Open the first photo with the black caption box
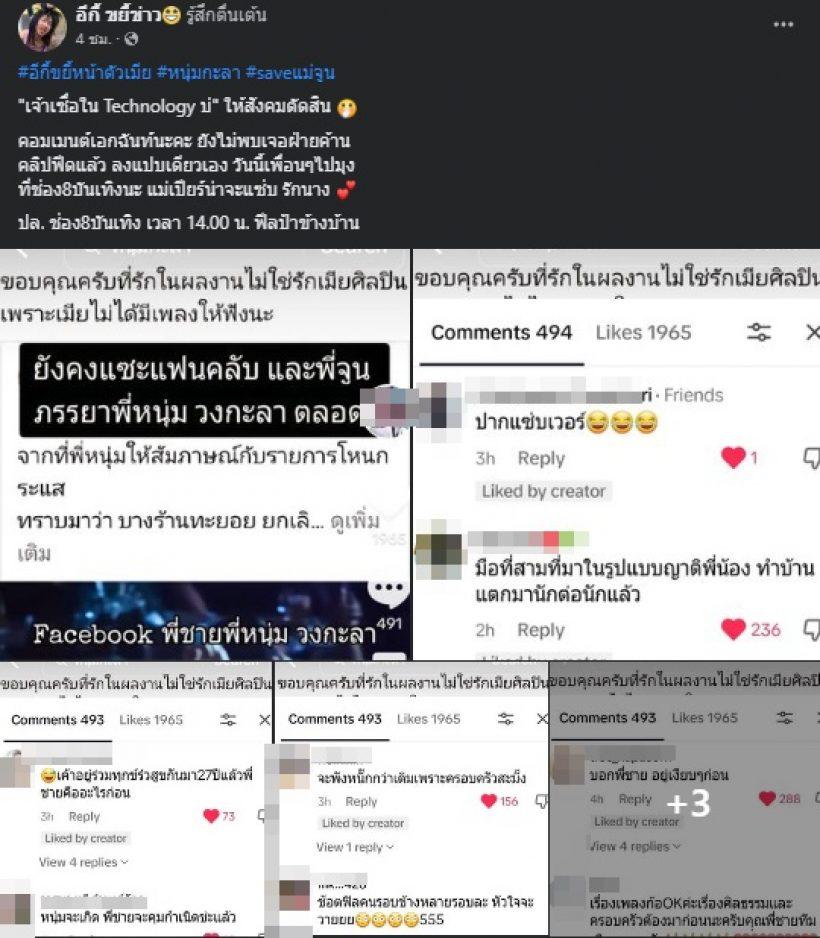Screen dimensions: 820x938 (x=204, y=455)
